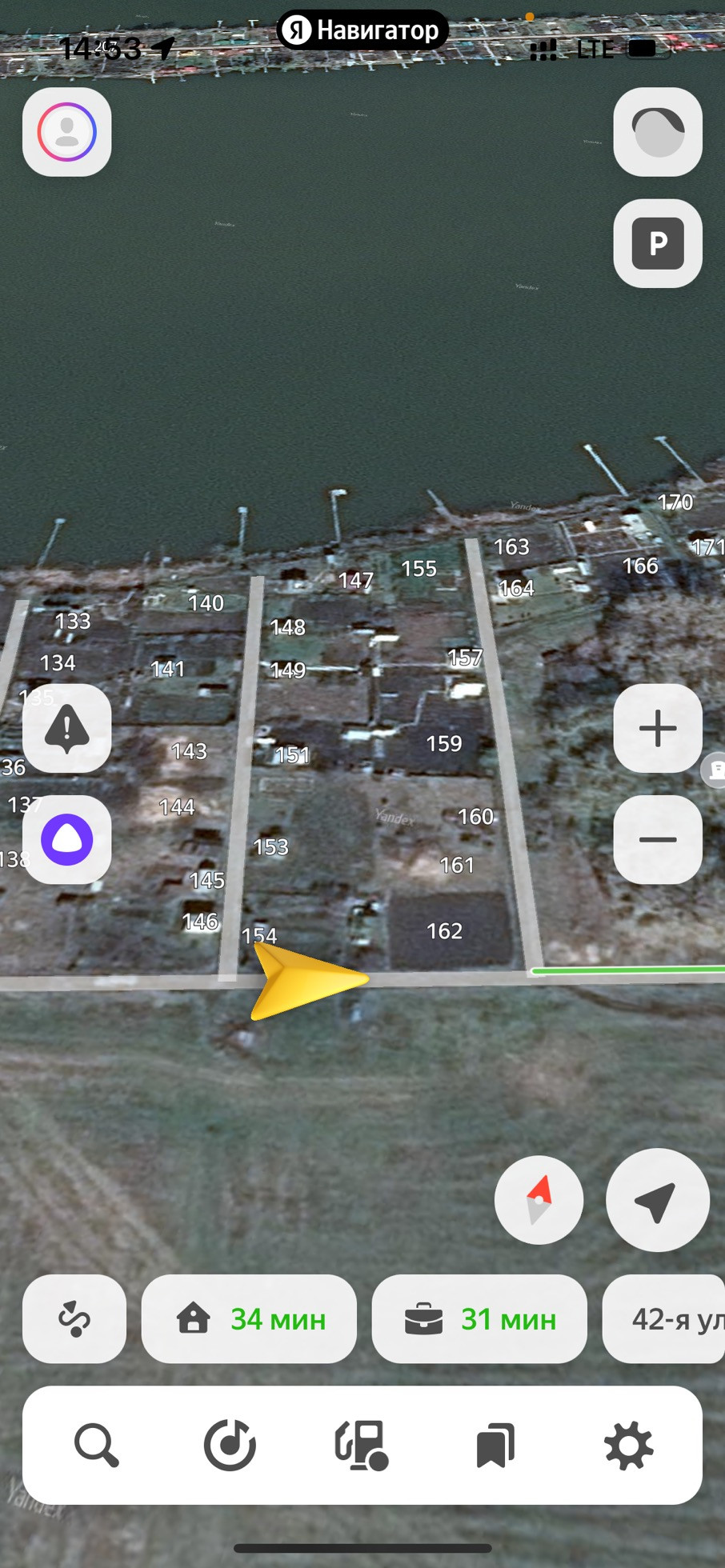Reset map orientation with the compass
Viewport: 725px width, 1568px height.
[539, 1200]
